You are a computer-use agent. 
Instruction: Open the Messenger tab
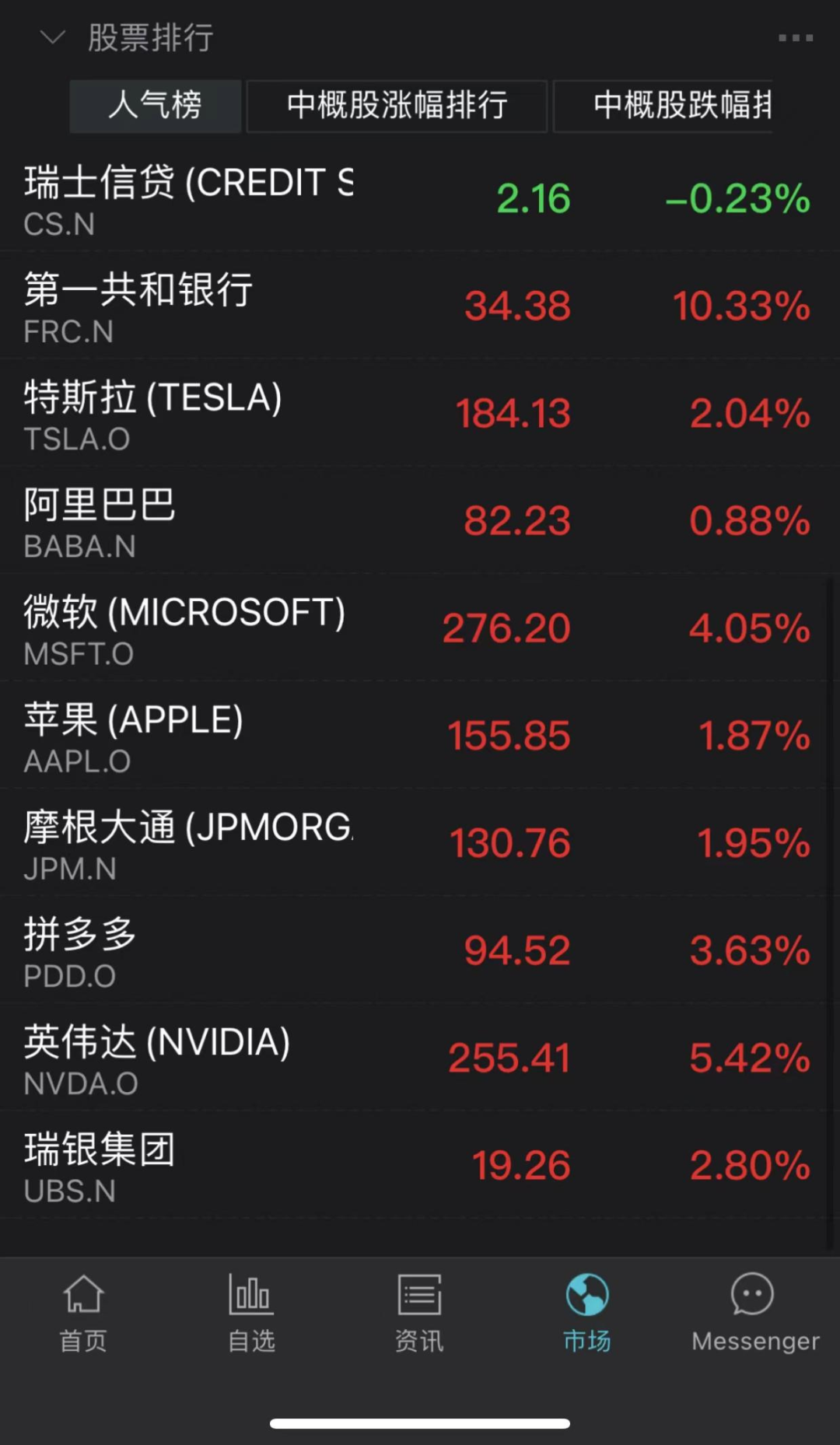[x=755, y=1313]
